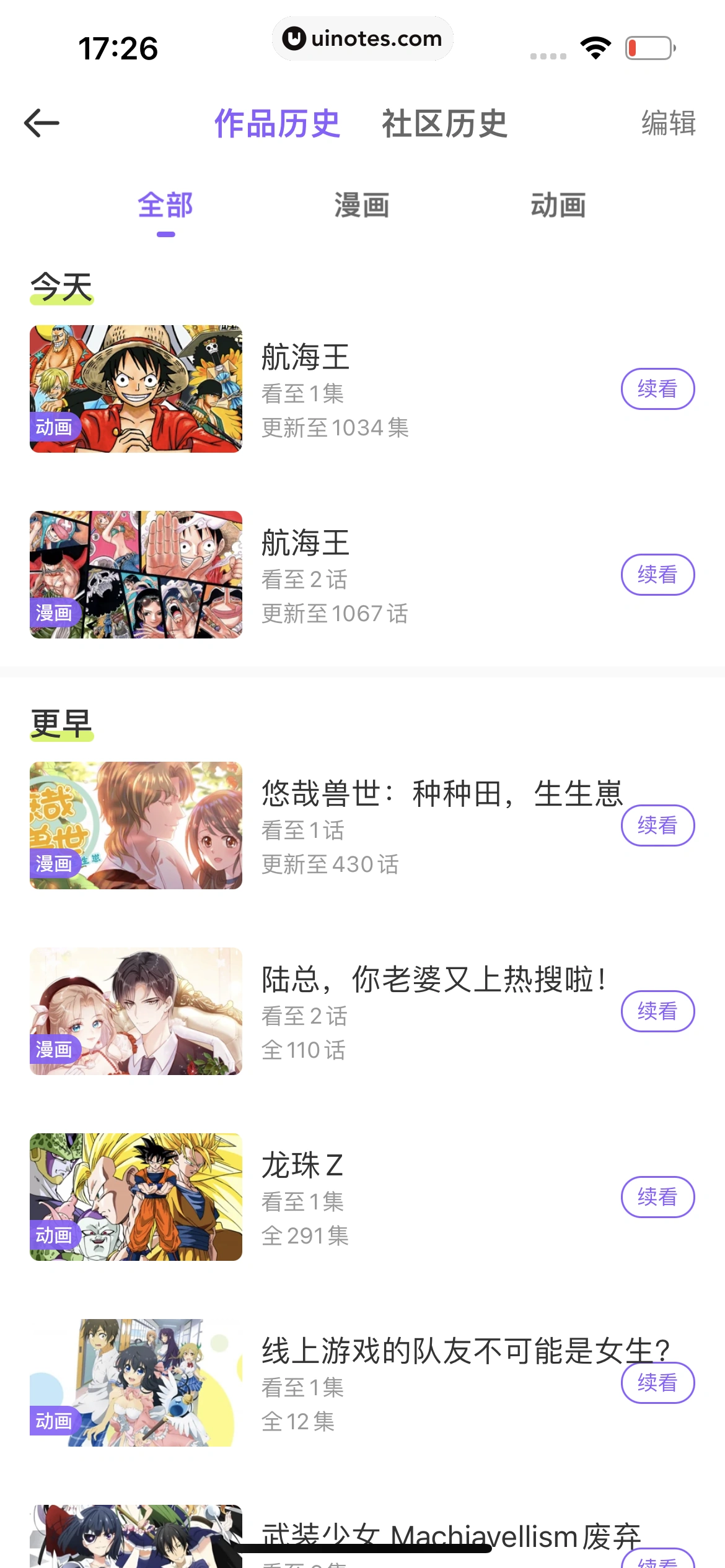Tap 续看 for 航海王 anime
The width and height of the screenshot is (725, 1568).
click(x=657, y=388)
